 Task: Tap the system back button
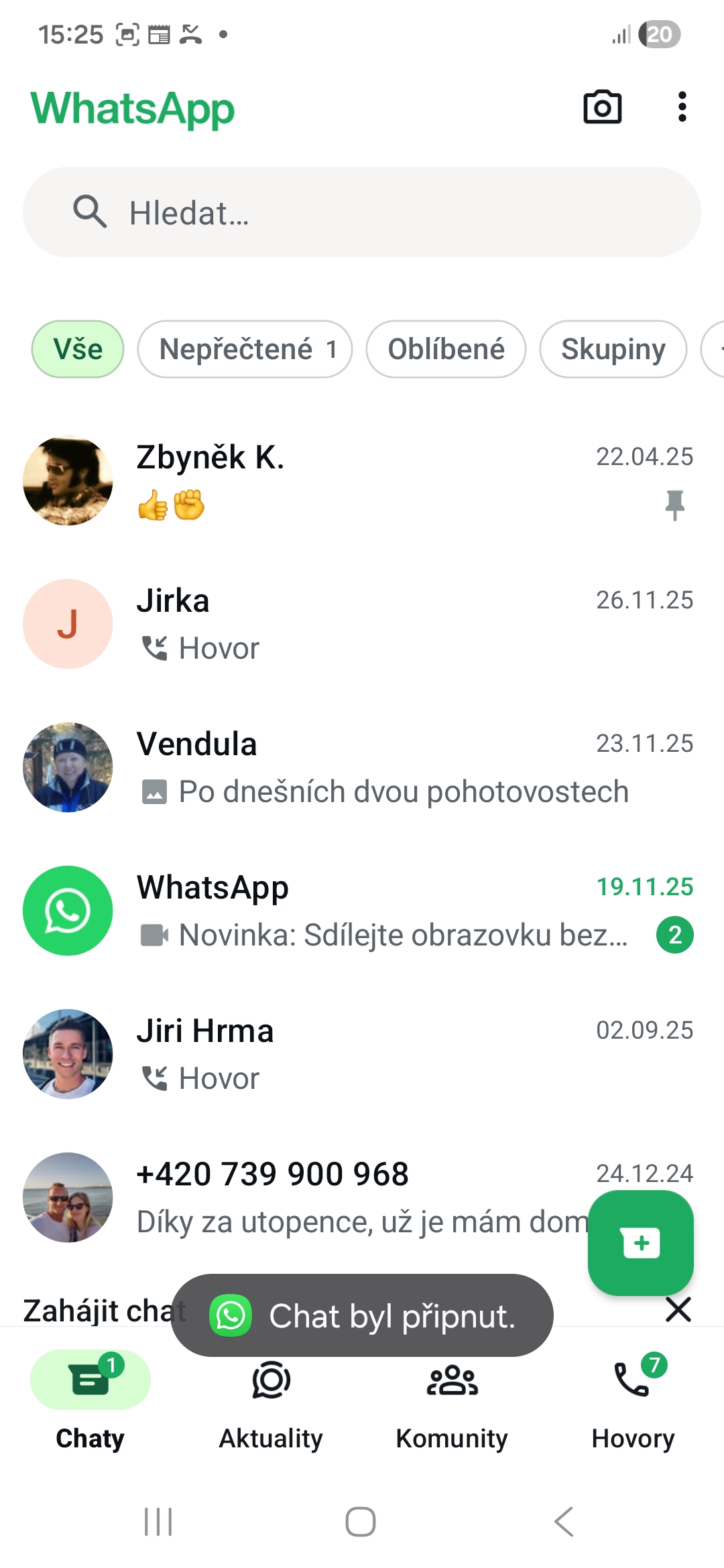click(x=564, y=1521)
